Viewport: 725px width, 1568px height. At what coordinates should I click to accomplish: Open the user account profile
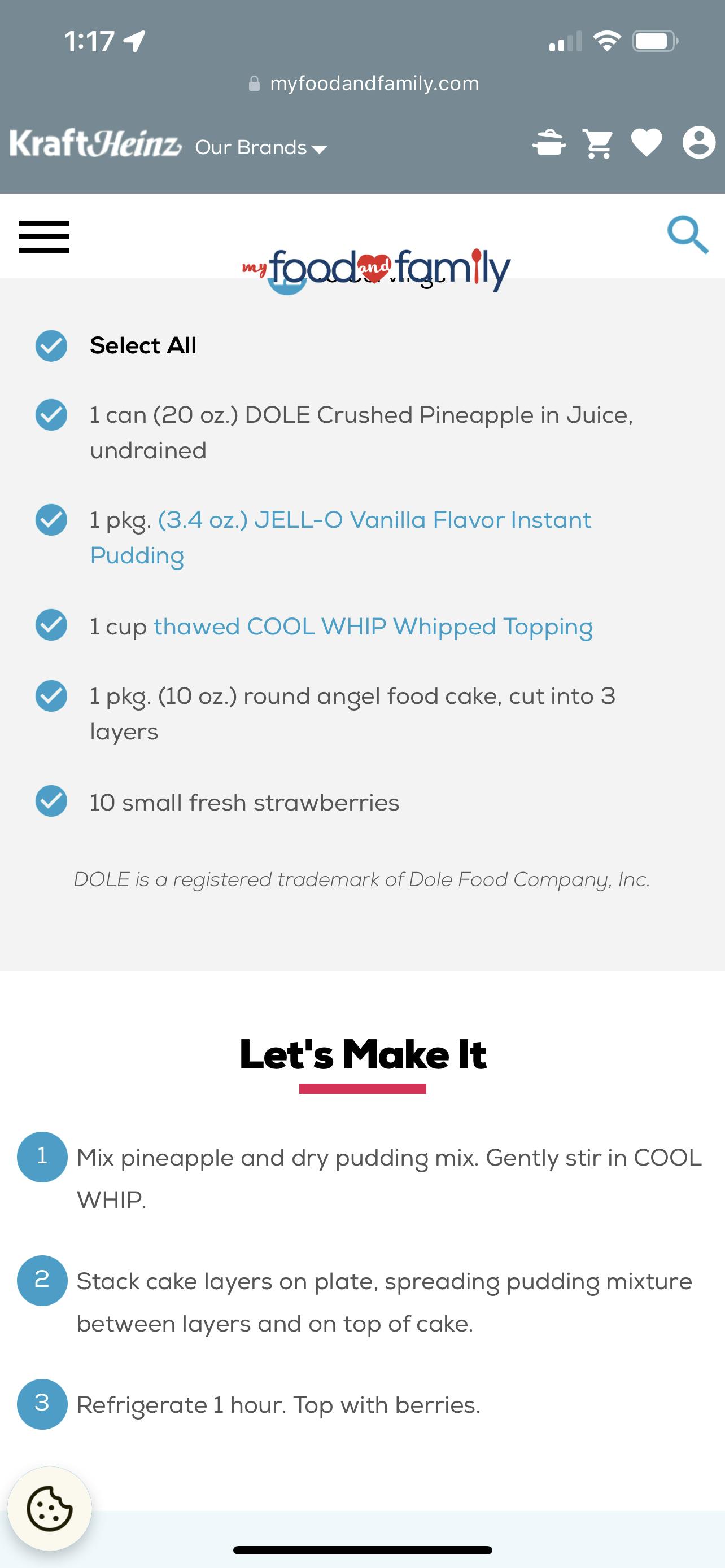tap(698, 144)
